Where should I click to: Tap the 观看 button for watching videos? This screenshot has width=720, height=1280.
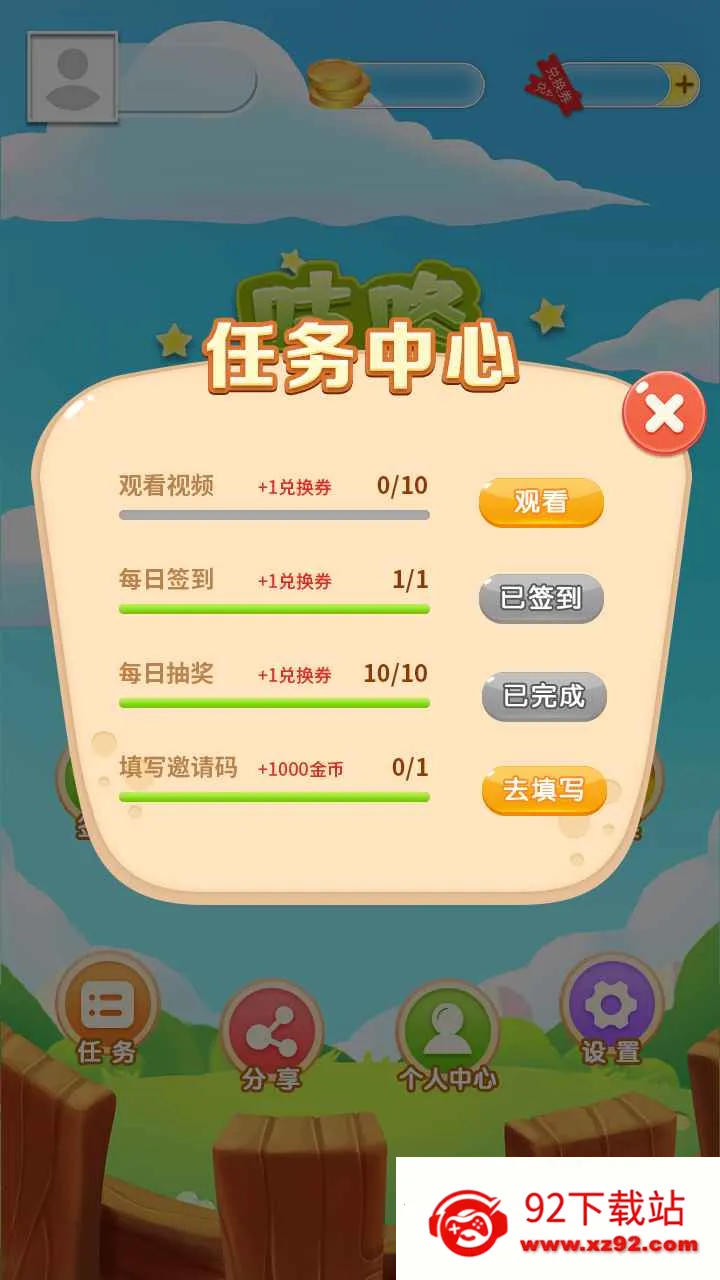(x=541, y=502)
